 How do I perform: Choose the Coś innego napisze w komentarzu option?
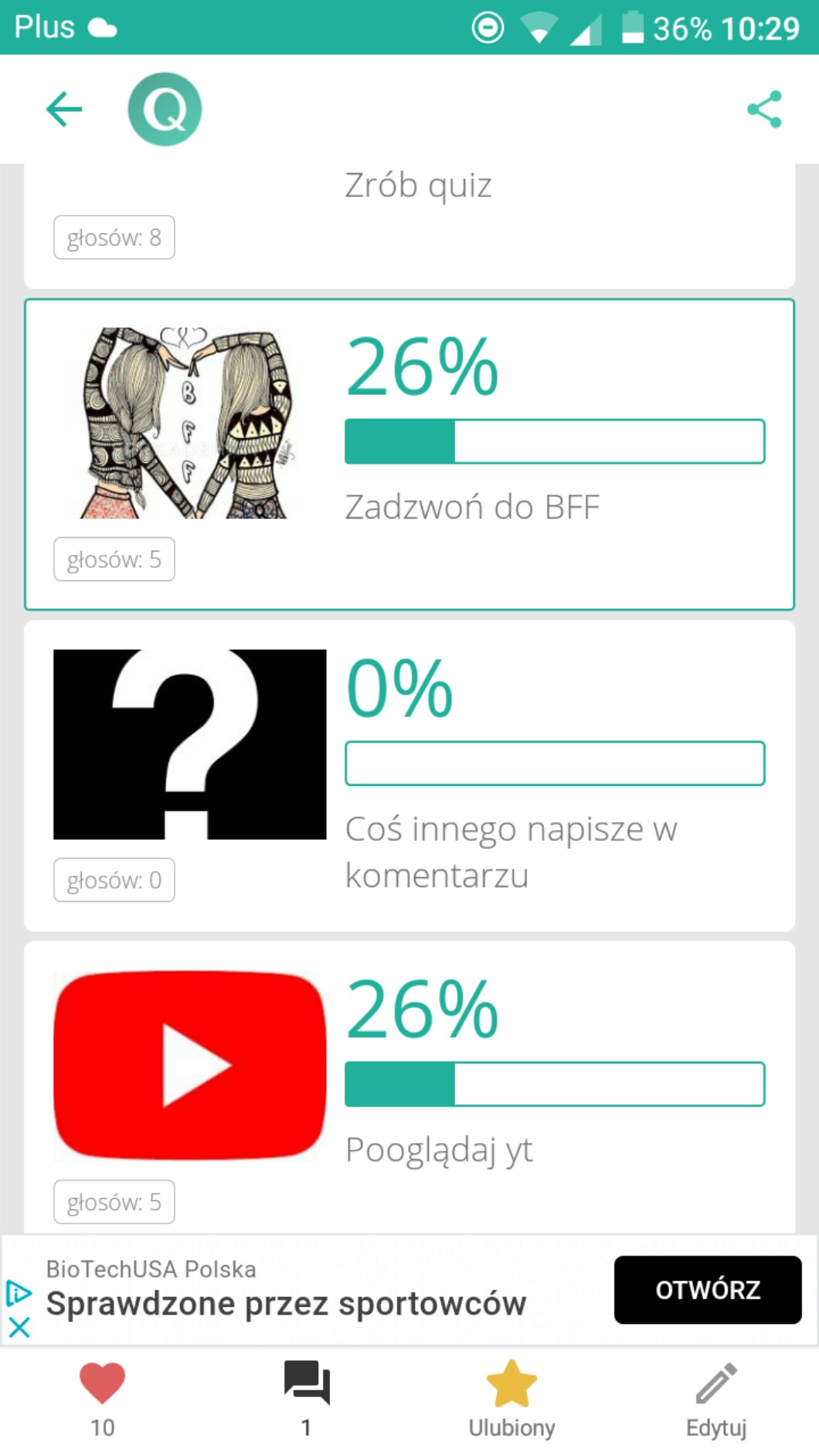[x=409, y=776]
